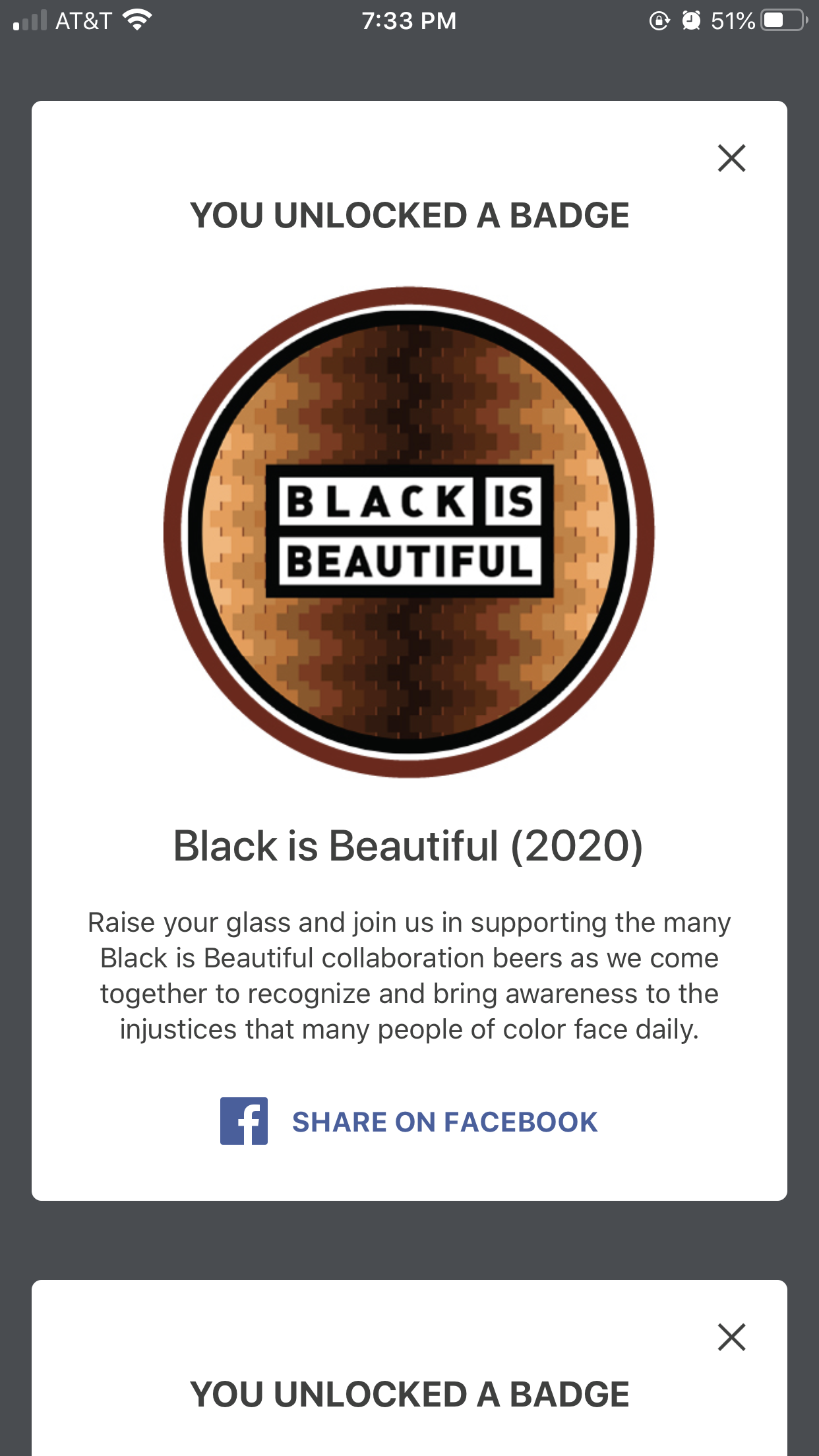
Task: Share the Black is Beautiful badge on Facebook
Action: (409, 1121)
